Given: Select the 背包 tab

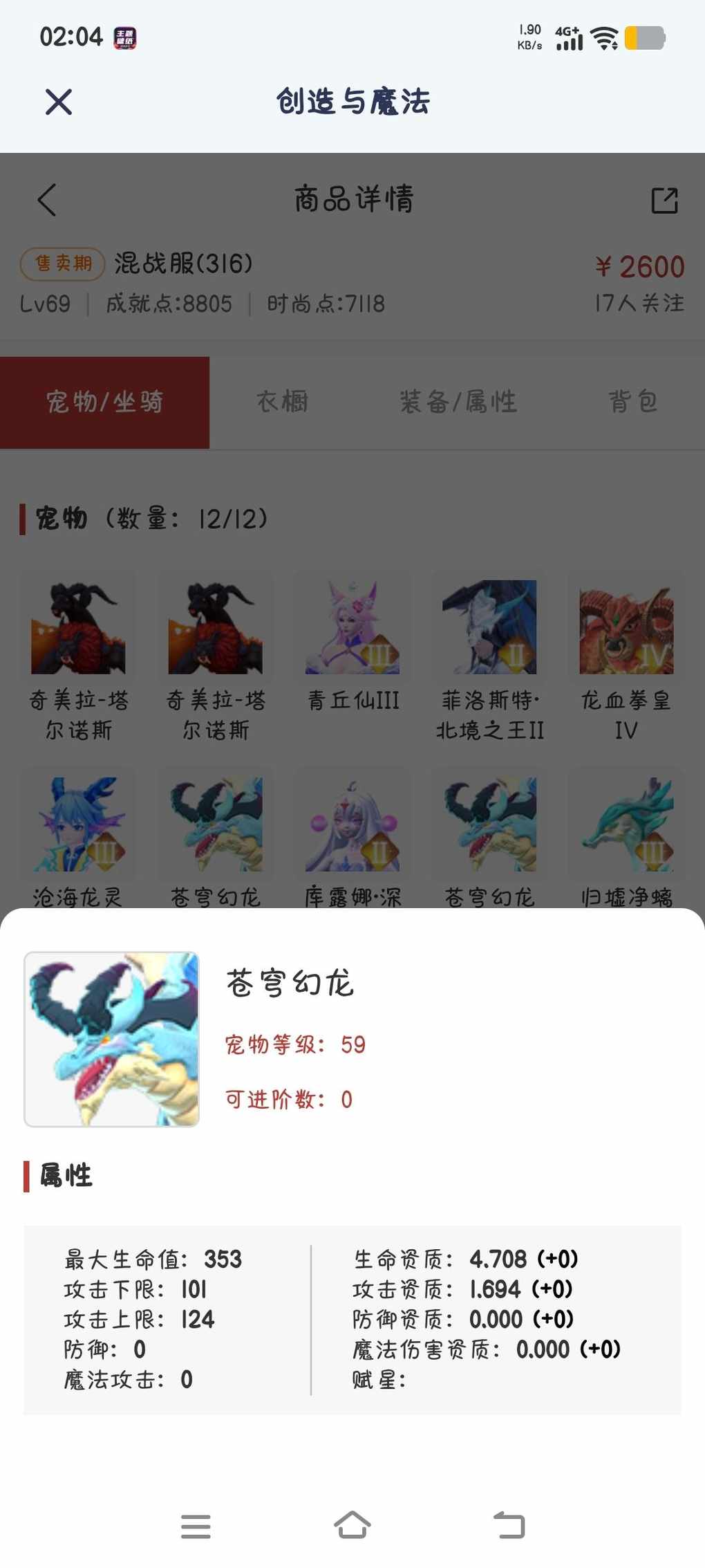Looking at the screenshot, I should 632,403.
